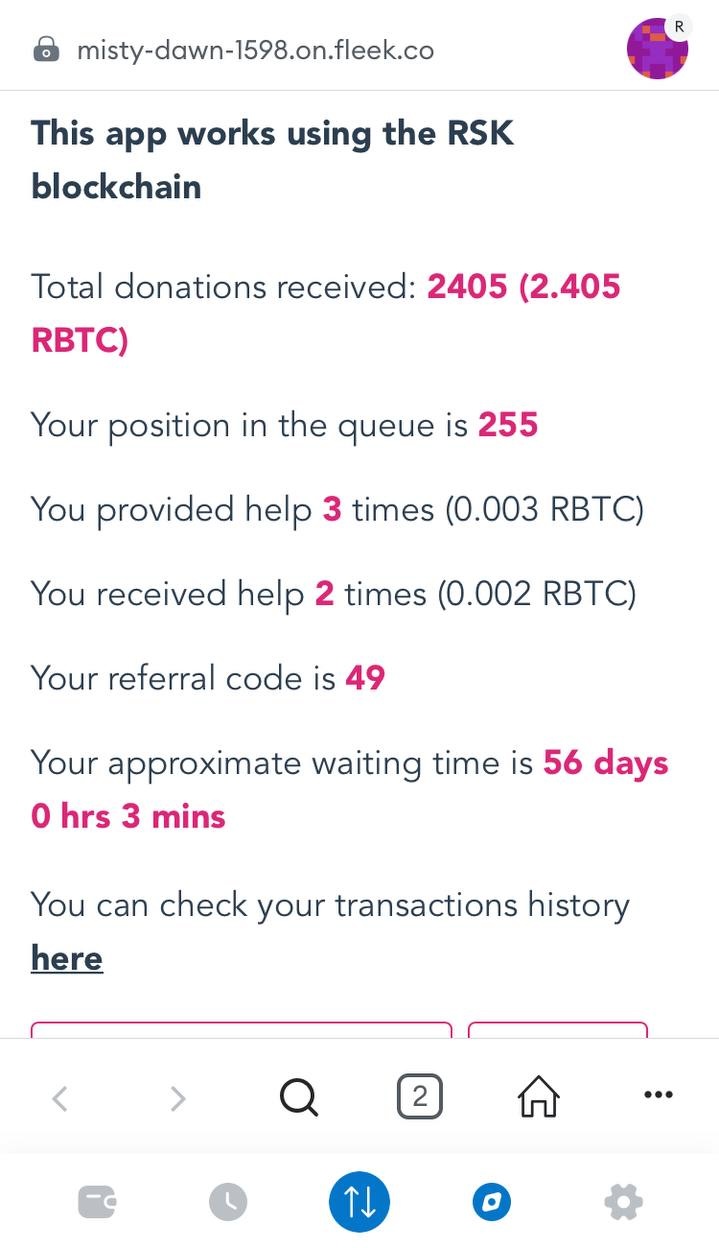Image resolution: width=719 pixels, height=1248 pixels.
Task: Go to the browser home page
Action: click(x=539, y=1097)
